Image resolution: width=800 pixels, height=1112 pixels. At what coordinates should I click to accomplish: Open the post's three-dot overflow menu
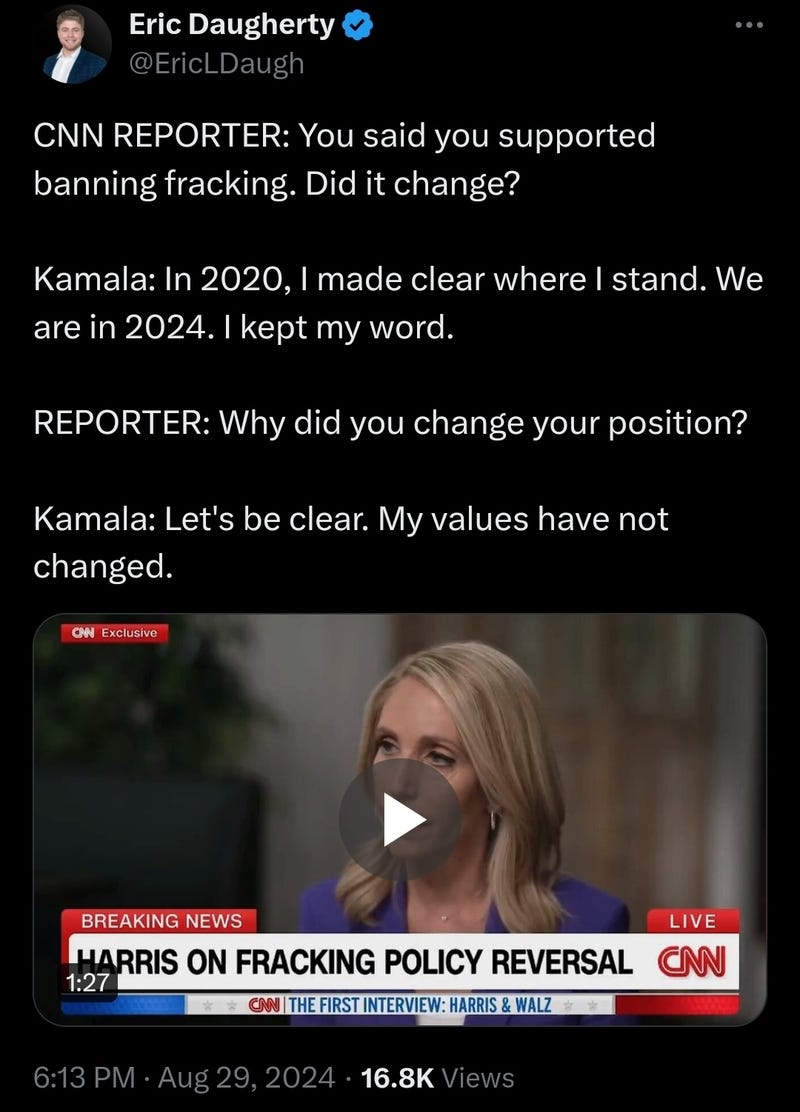(748, 25)
